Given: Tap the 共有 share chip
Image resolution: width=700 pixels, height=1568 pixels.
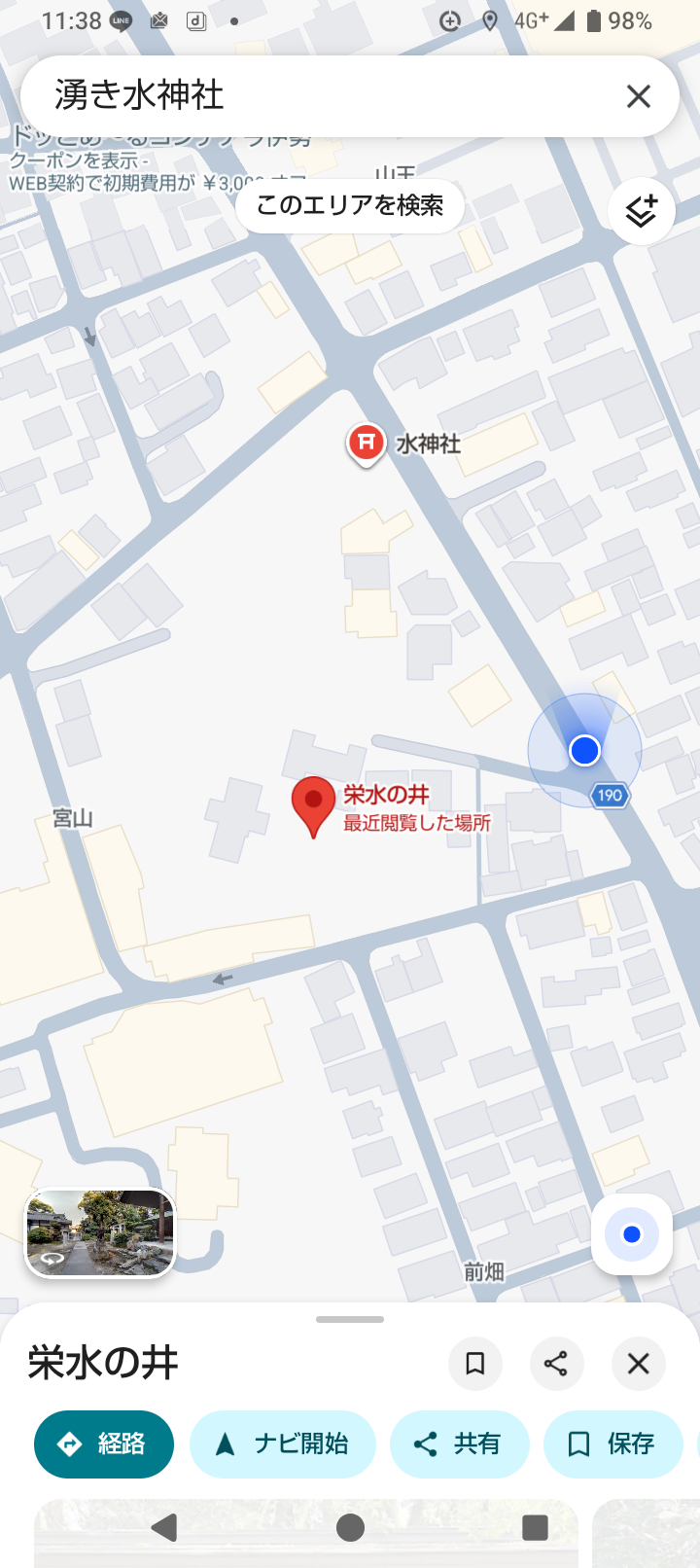Looking at the screenshot, I should click(459, 1444).
